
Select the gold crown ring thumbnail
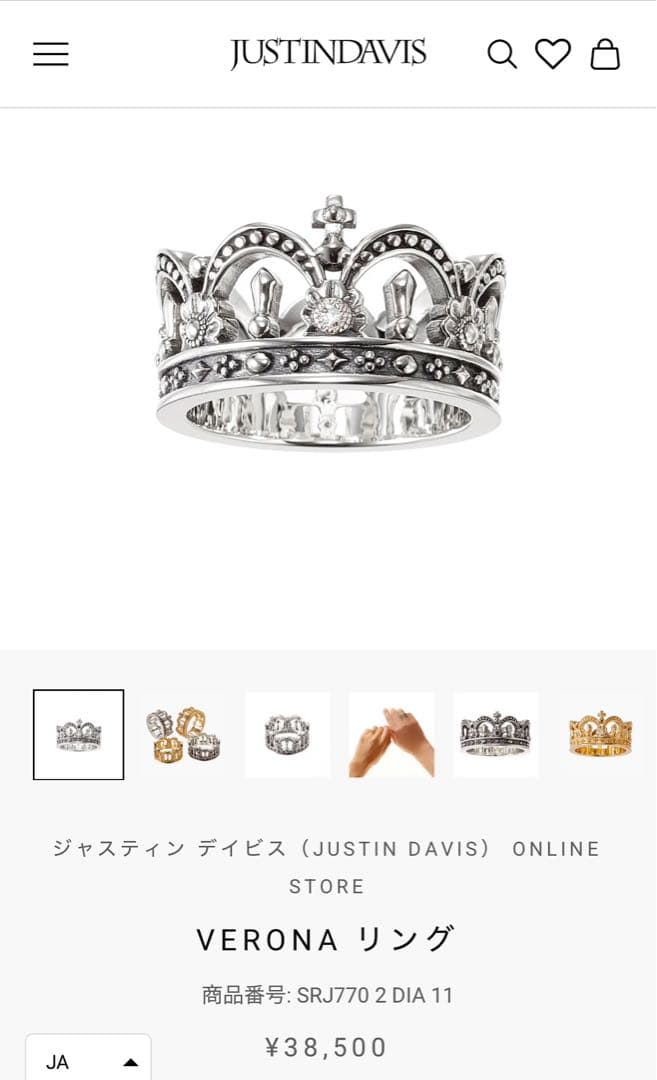600,735
